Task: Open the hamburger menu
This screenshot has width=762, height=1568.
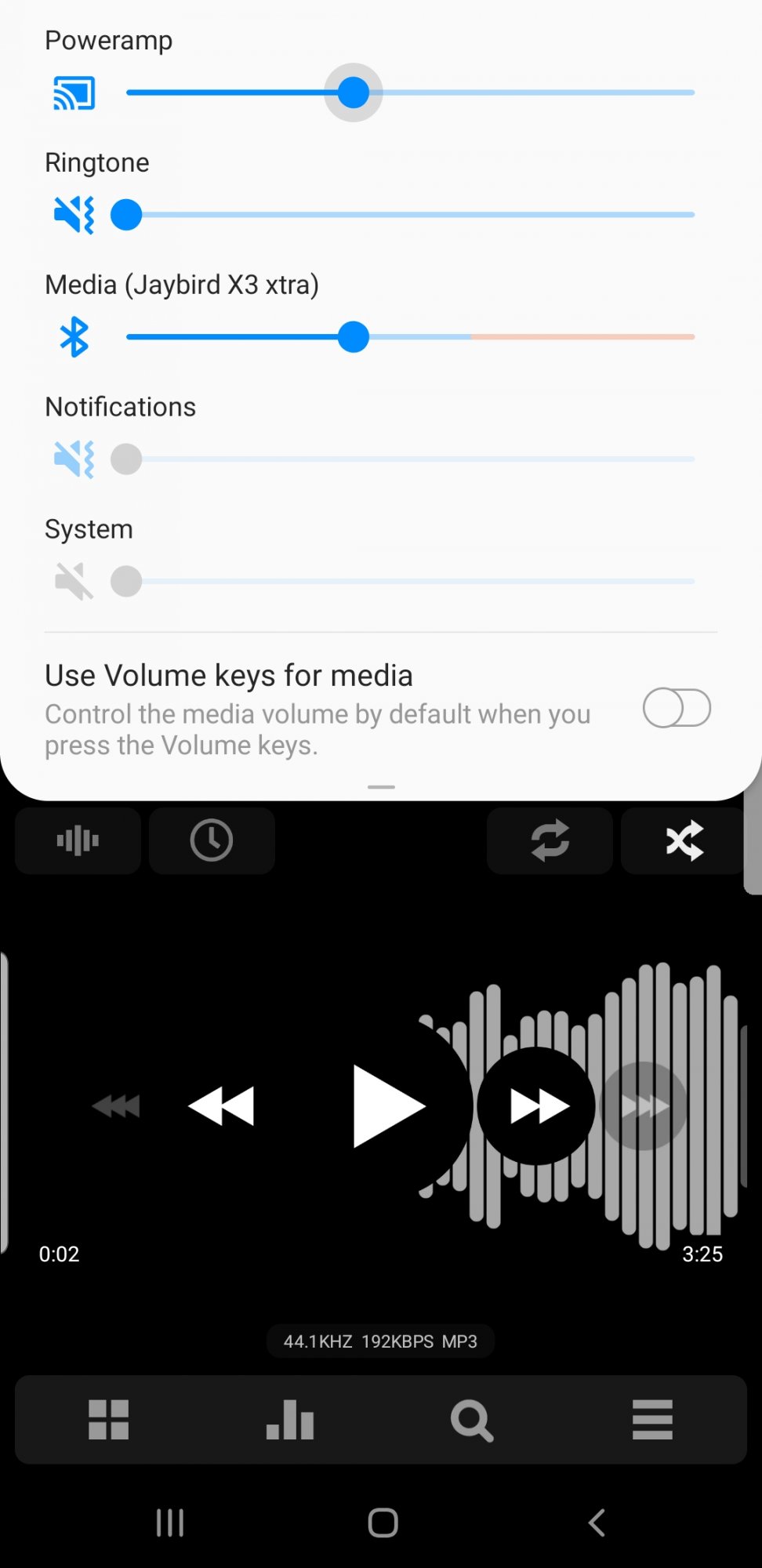Action: tap(652, 1420)
